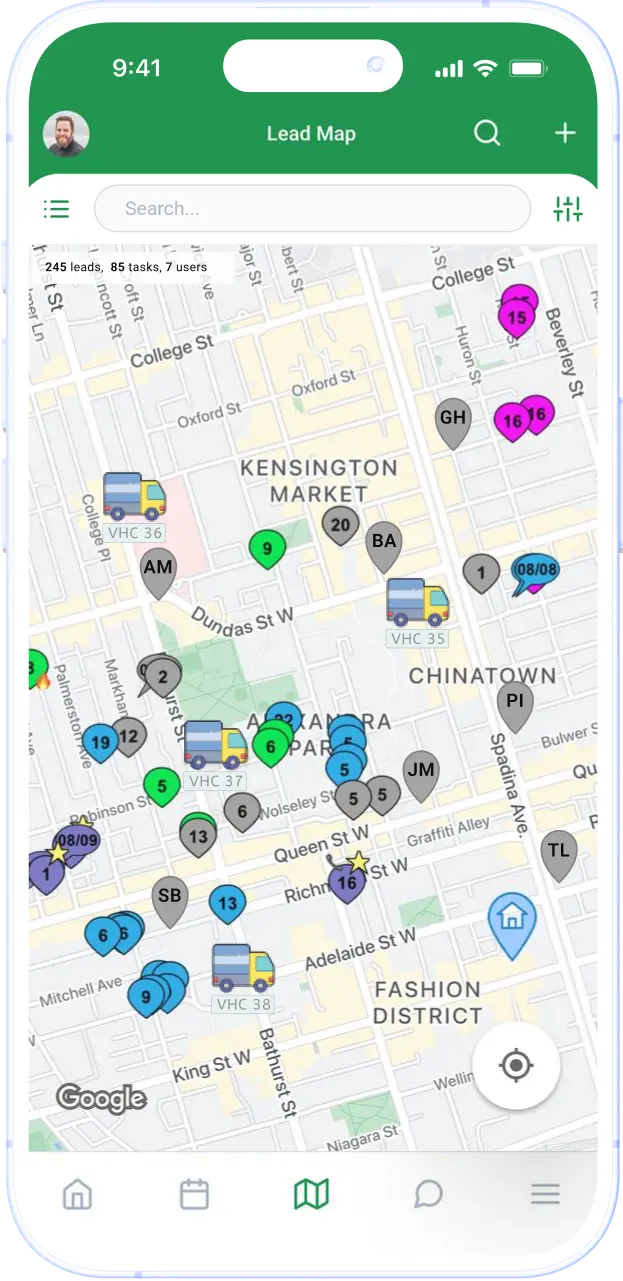
Task: Open the JM user pin
Action: click(x=421, y=771)
